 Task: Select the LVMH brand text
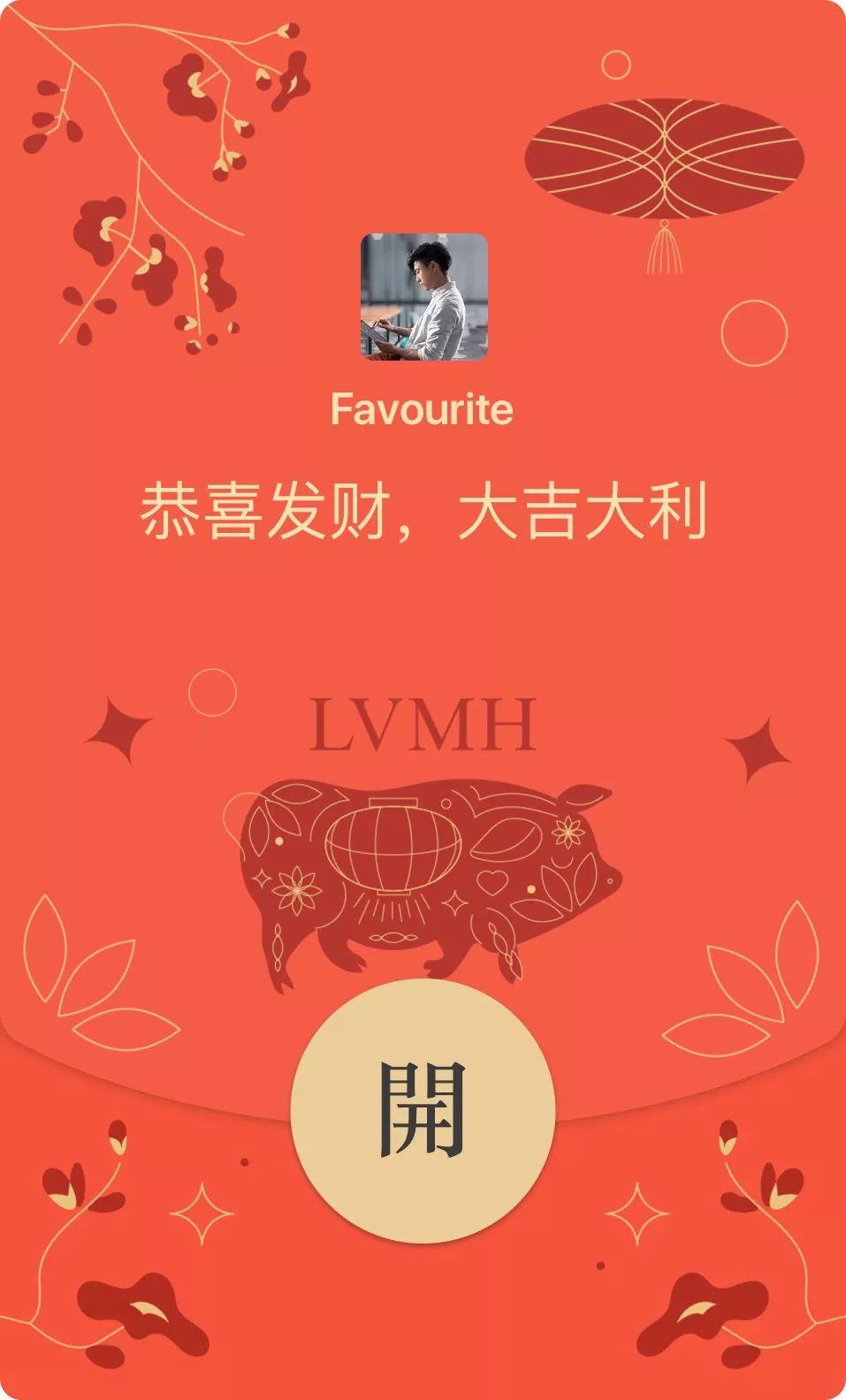pos(422,725)
